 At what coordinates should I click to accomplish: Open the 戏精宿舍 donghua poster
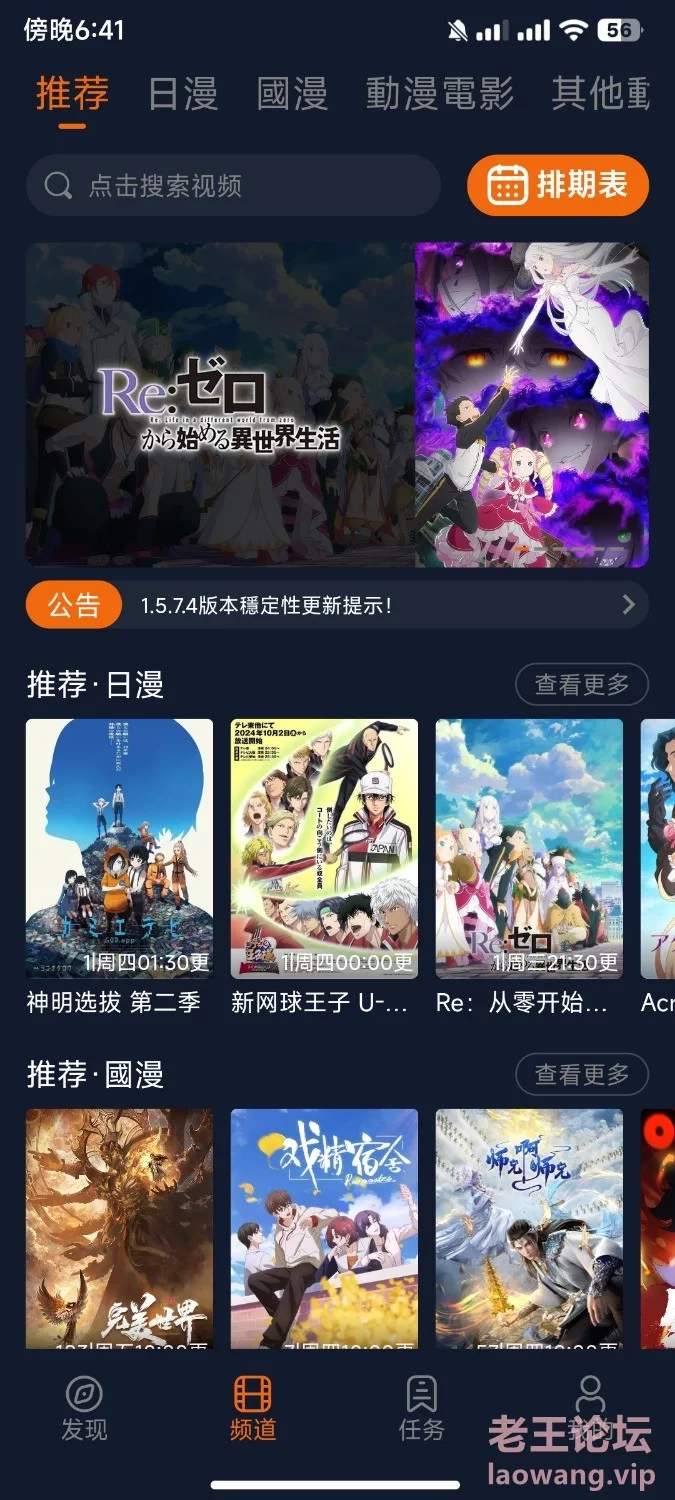click(324, 1228)
